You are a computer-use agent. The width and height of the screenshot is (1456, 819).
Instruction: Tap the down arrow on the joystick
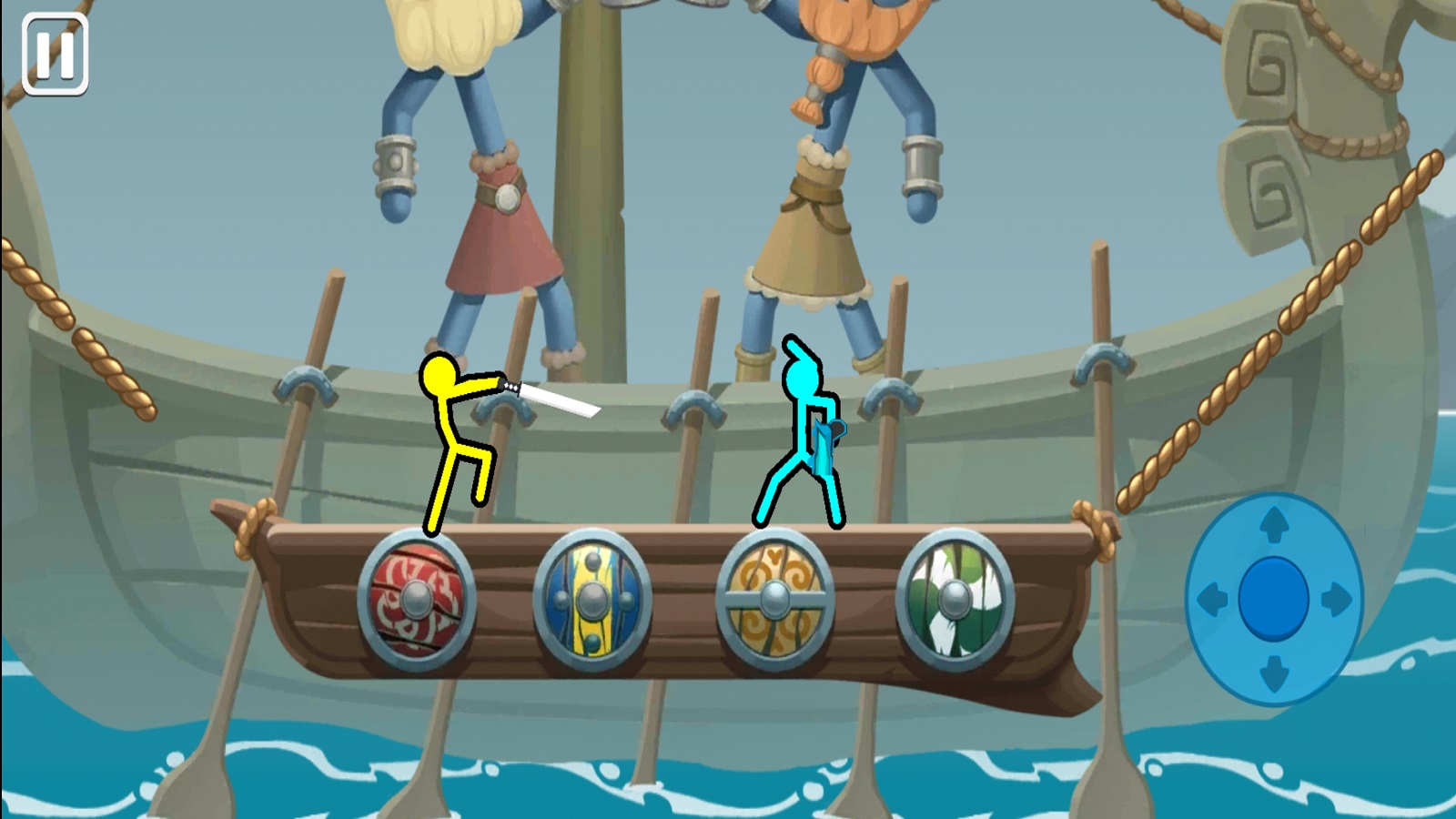[1274, 674]
